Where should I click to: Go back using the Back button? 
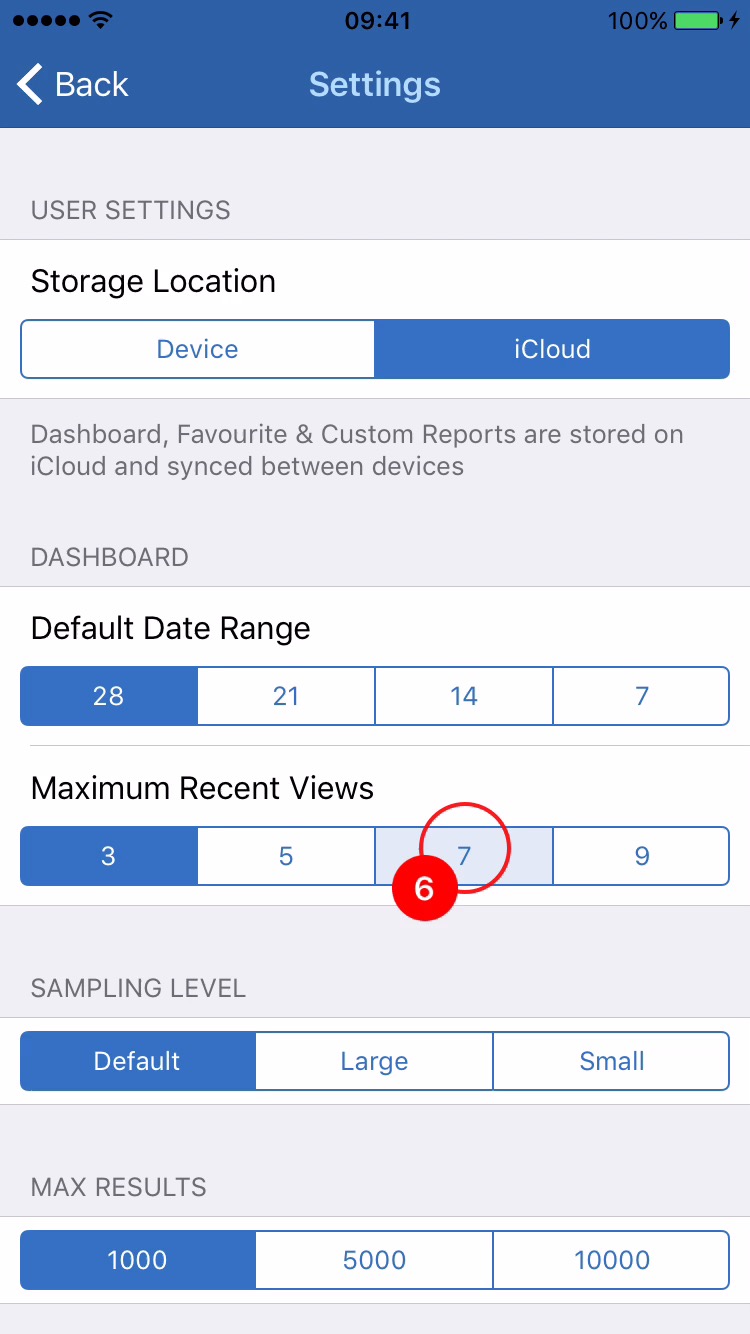click(73, 85)
